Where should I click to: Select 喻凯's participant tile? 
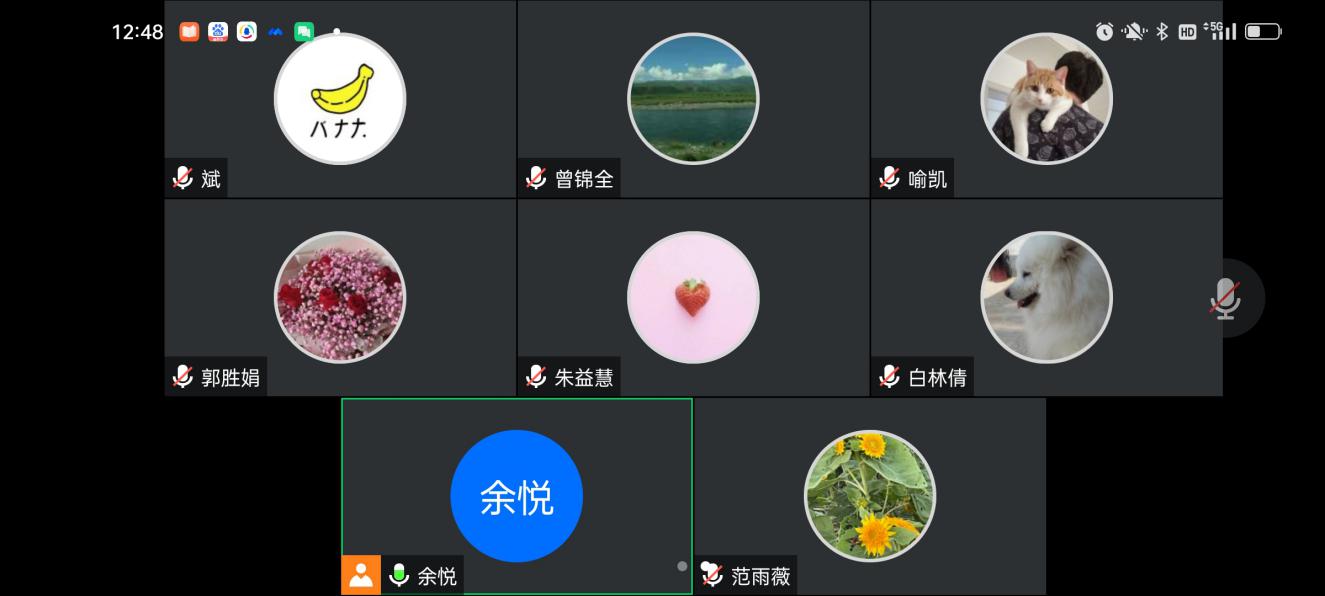tap(1046, 100)
